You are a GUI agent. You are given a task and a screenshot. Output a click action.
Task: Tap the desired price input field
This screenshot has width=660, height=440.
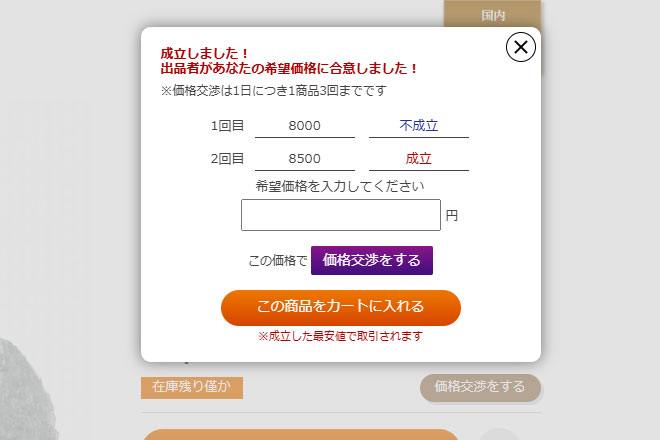point(340,215)
